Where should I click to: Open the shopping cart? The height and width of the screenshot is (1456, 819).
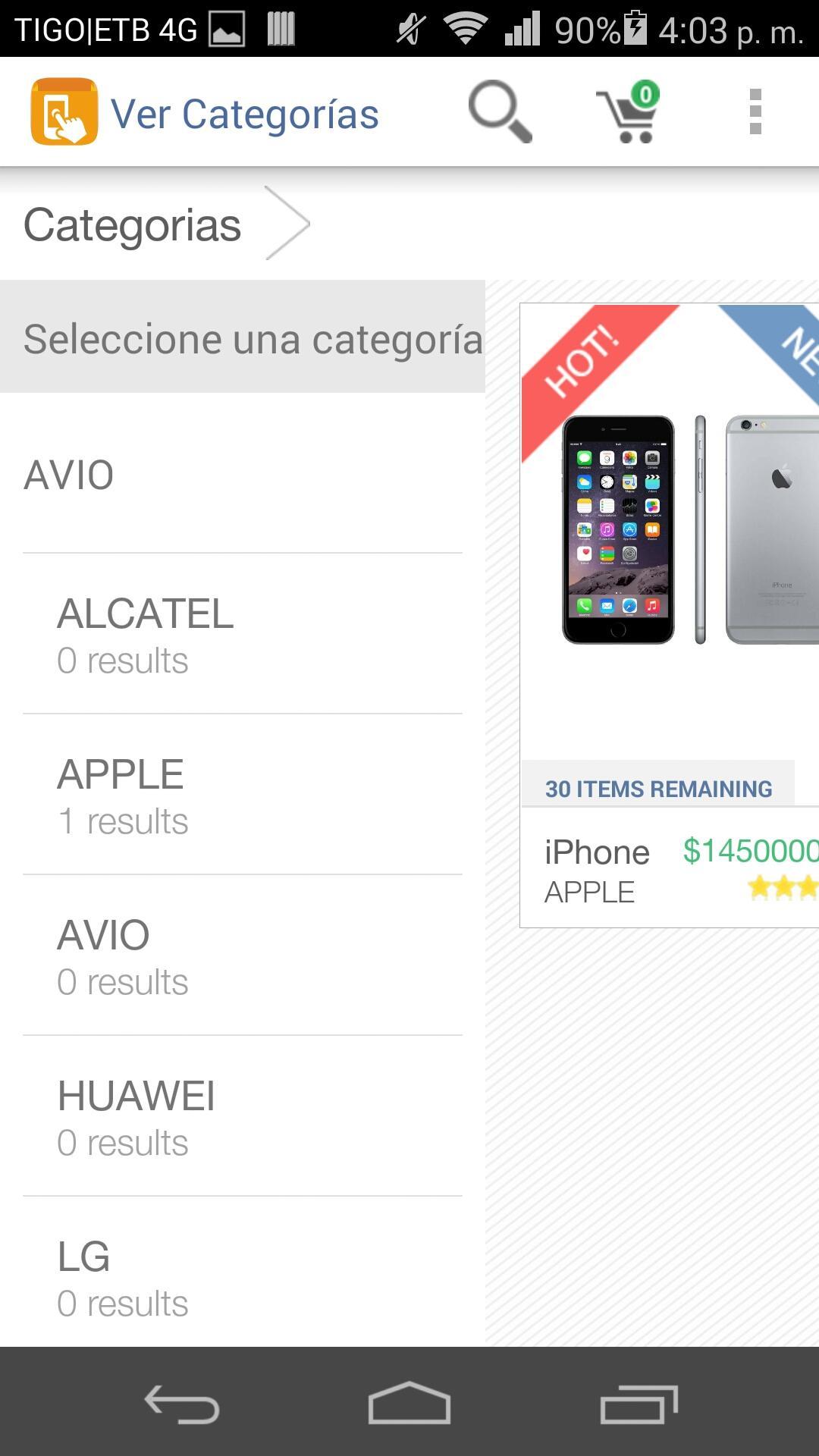pyautogui.click(x=629, y=112)
